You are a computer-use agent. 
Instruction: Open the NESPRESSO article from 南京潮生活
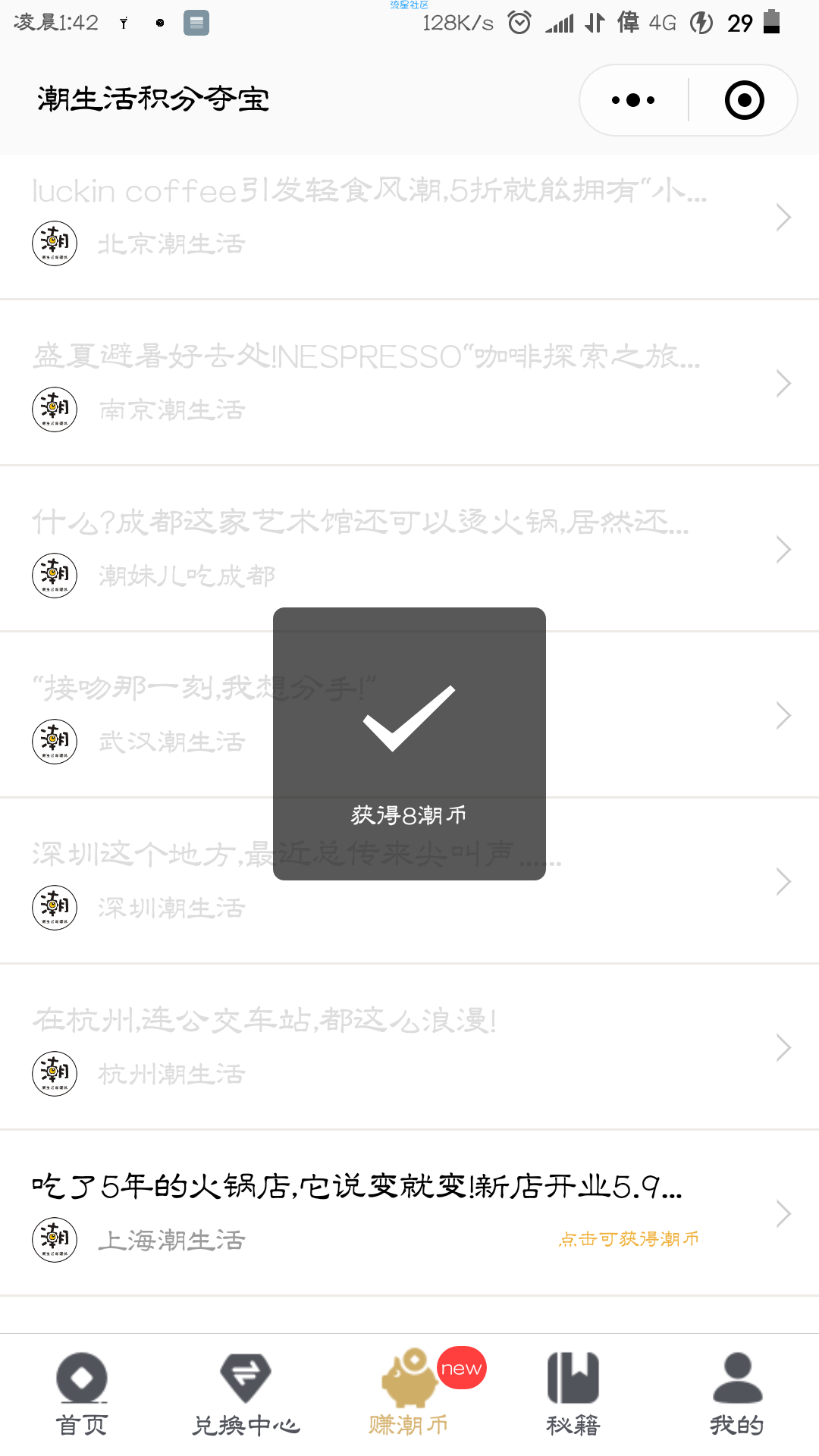(366, 356)
